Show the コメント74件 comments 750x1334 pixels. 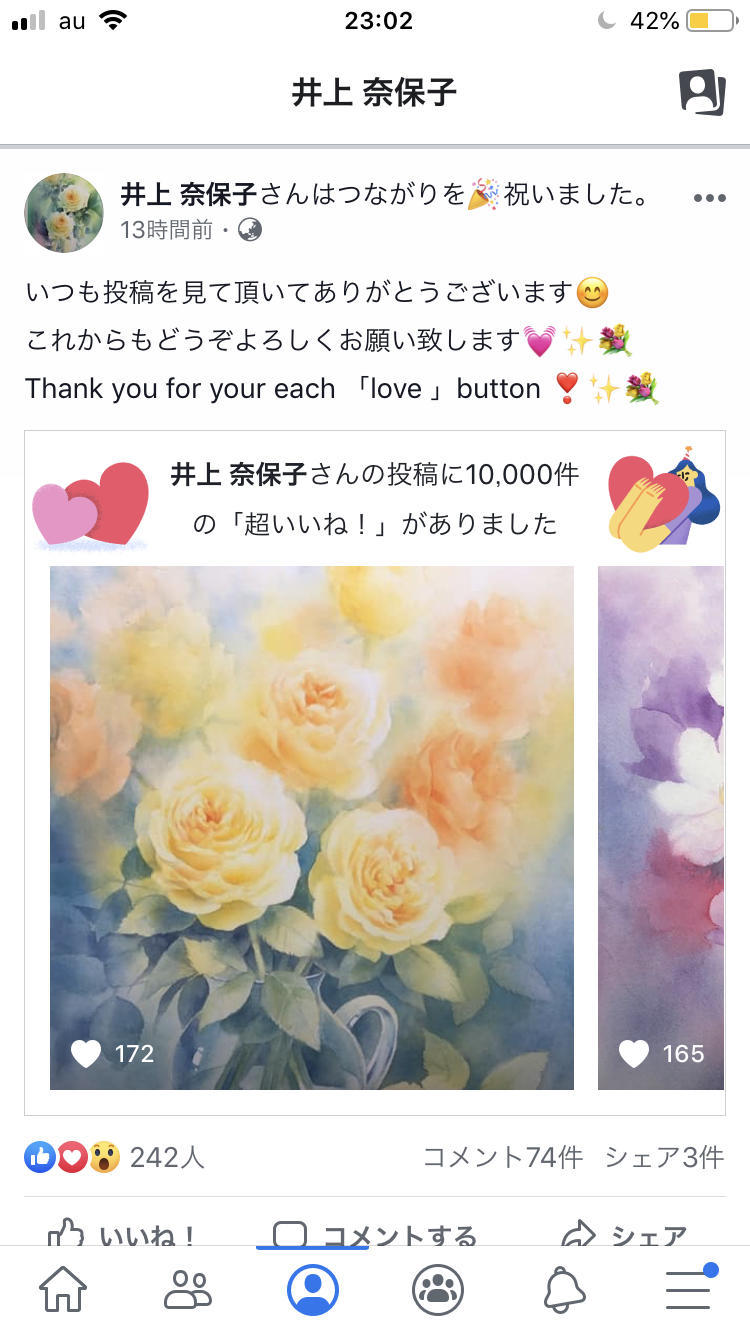(502, 1157)
